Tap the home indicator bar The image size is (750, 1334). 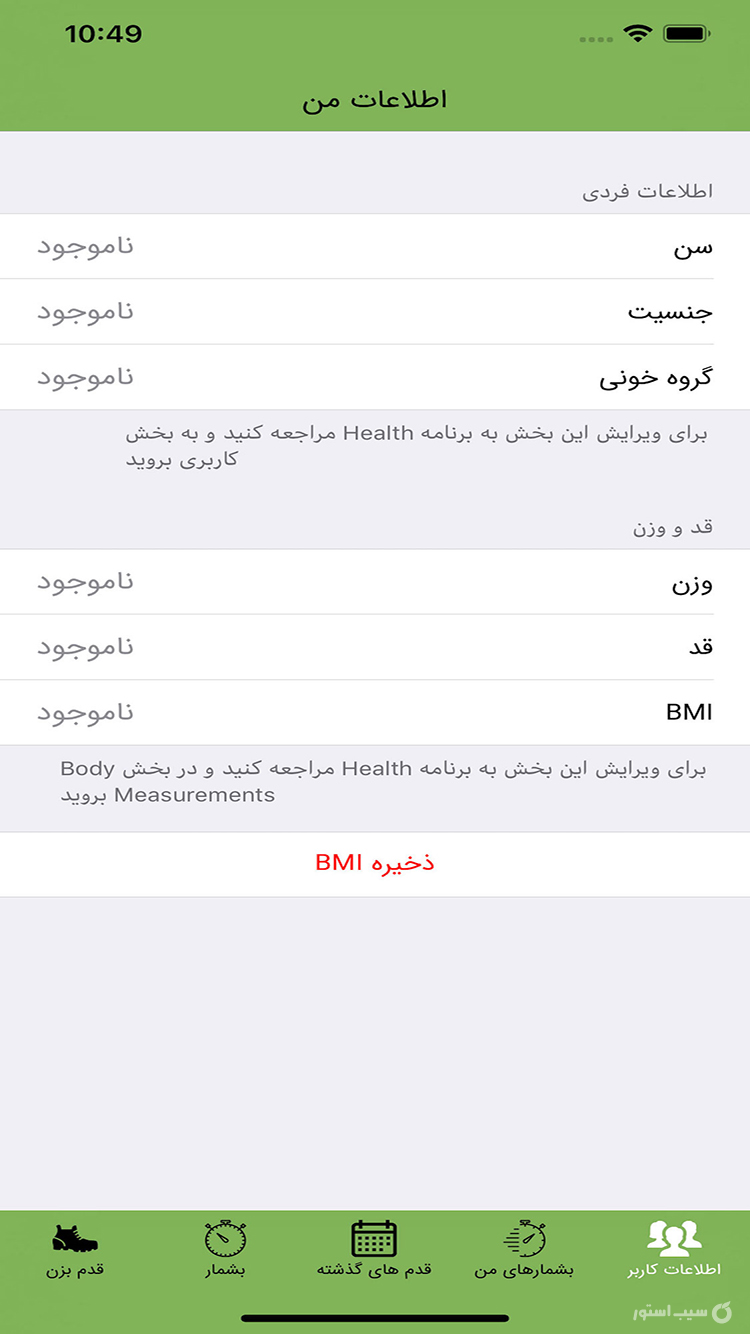pos(375,1316)
